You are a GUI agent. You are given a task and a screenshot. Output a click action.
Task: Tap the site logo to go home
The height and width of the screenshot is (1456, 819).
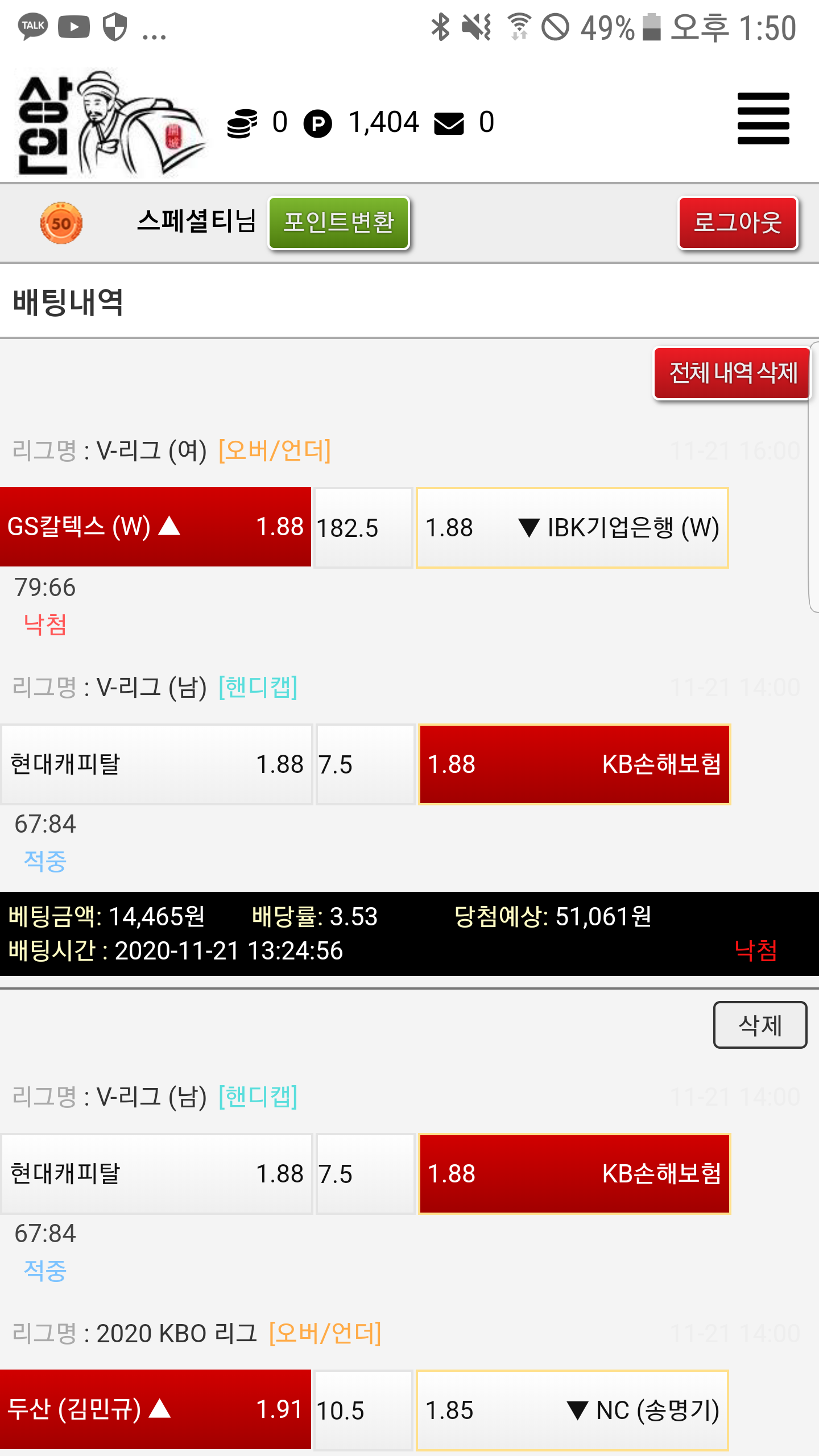click(x=111, y=123)
